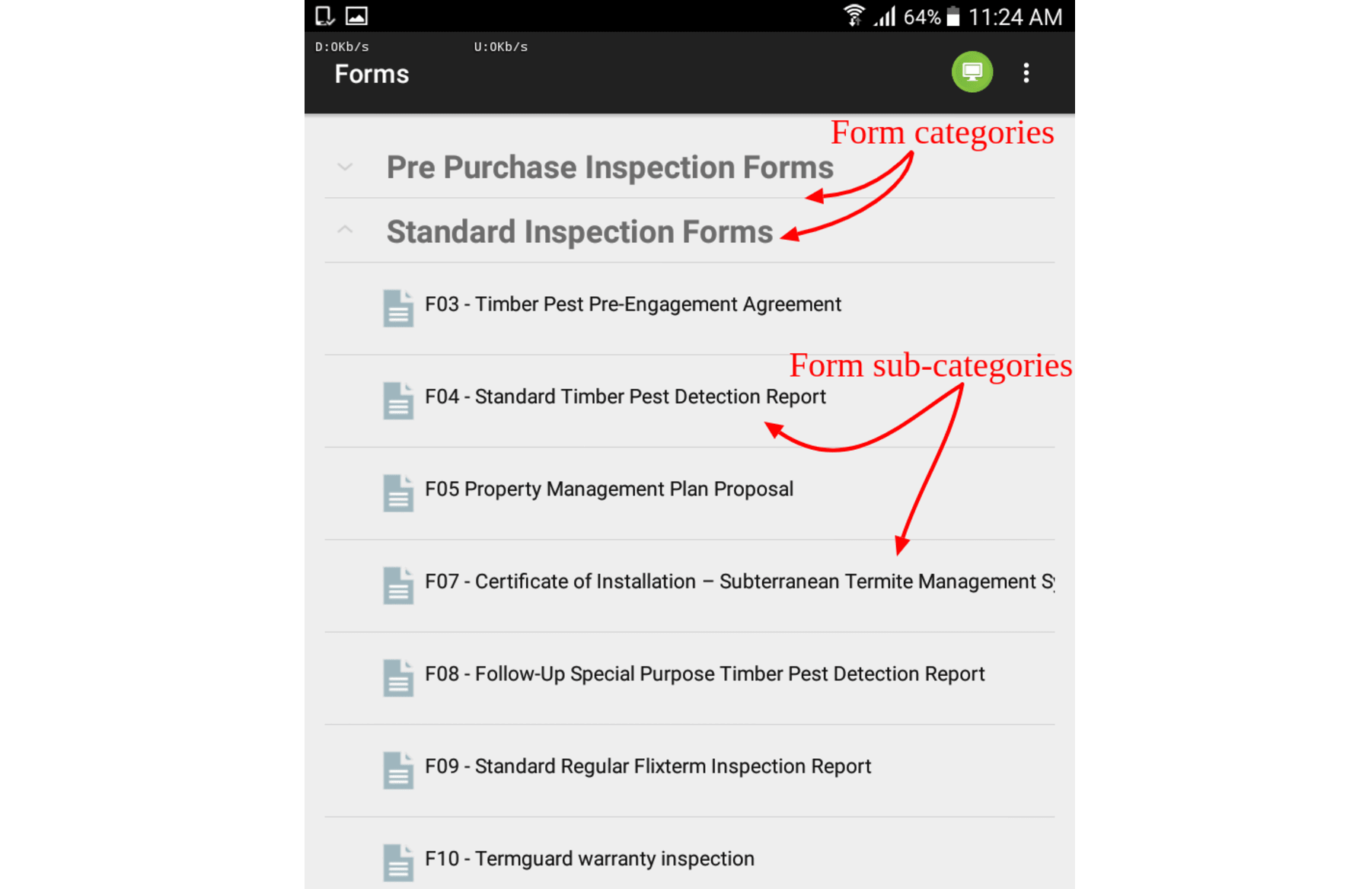Image resolution: width=1372 pixels, height=889 pixels.
Task: Open the overflow menu
Action: [1026, 73]
